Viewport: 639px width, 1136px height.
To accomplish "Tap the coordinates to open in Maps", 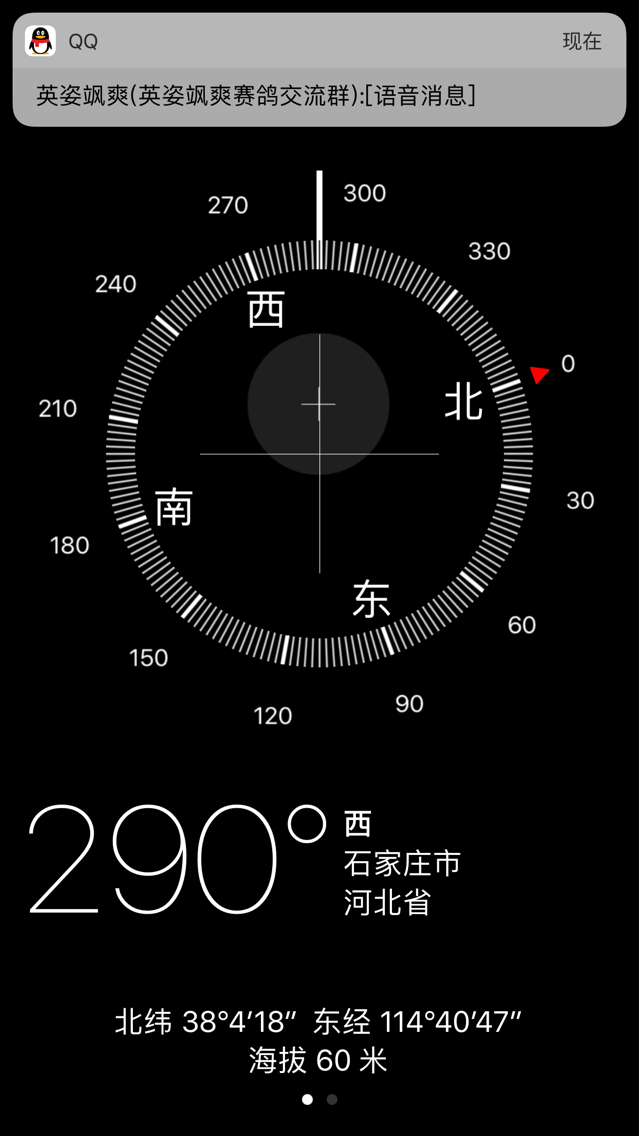I will coord(319,1022).
